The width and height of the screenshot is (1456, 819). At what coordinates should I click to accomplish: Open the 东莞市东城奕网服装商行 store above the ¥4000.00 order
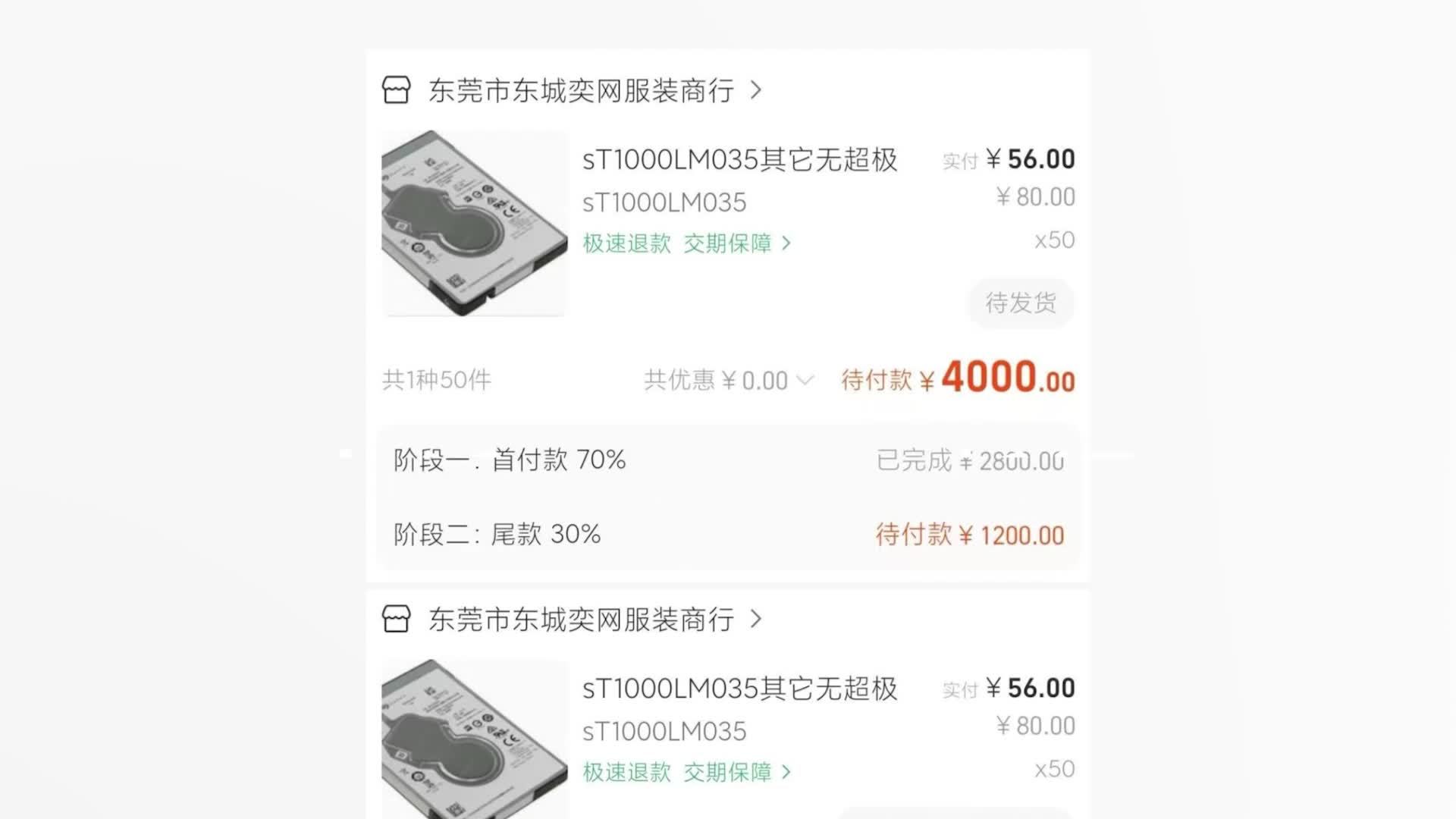[581, 90]
